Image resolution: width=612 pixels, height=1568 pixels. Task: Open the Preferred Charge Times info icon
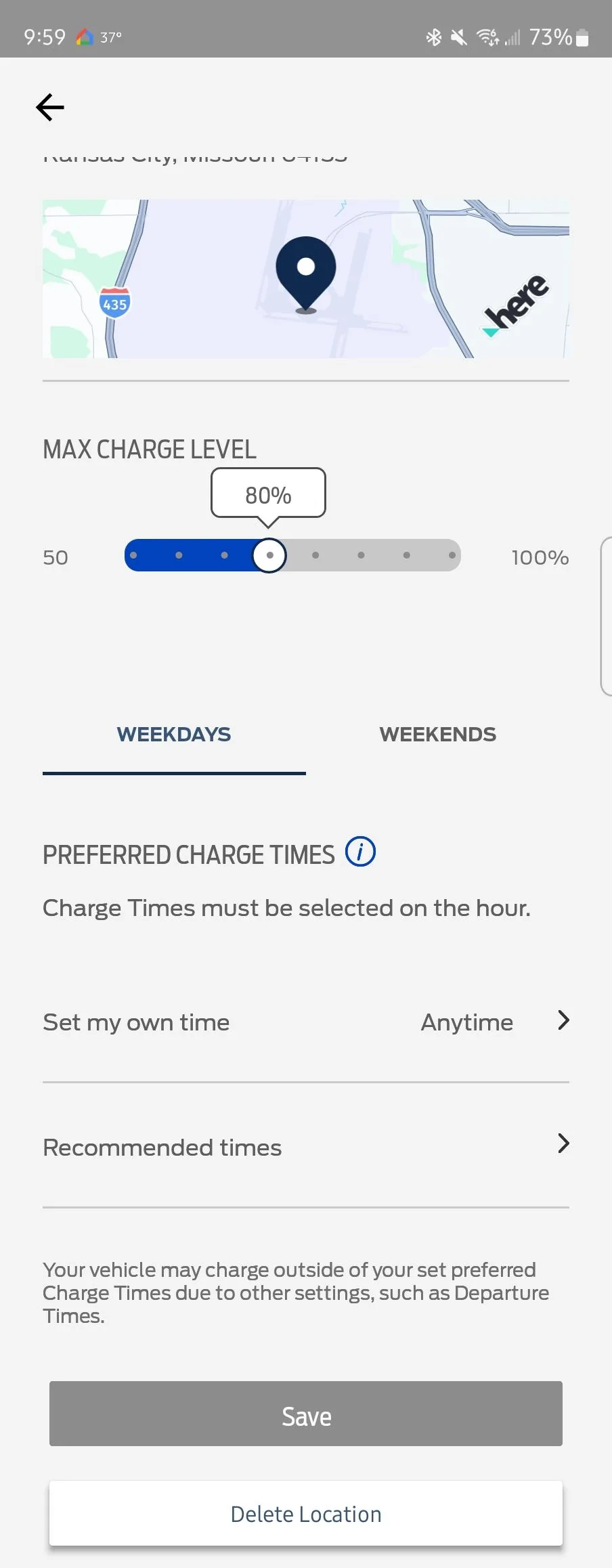click(360, 852)
